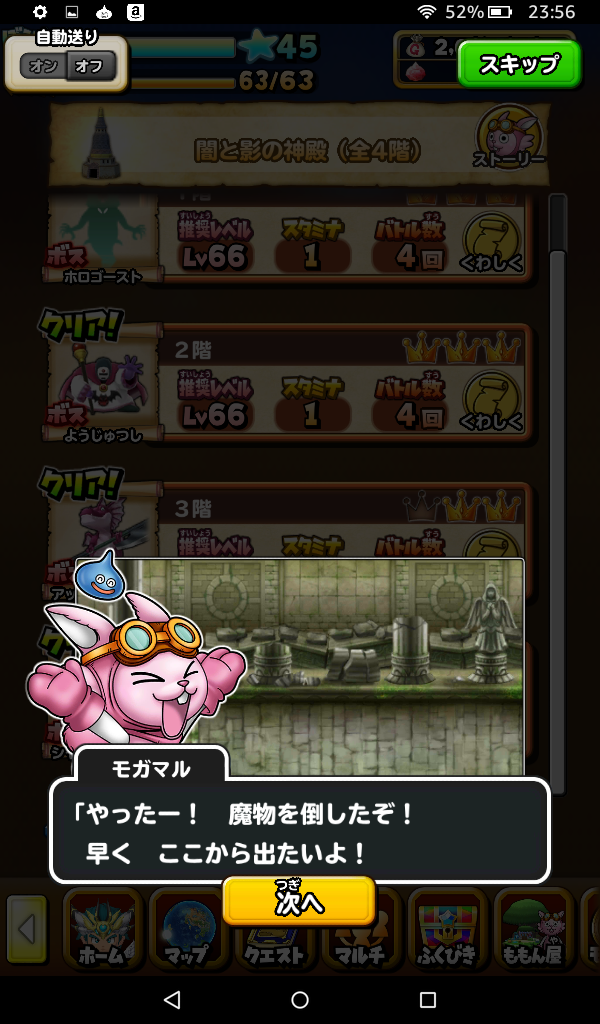The image size is (600, 1024).
Task: Go back using system back button
Action: (172, 1000)
